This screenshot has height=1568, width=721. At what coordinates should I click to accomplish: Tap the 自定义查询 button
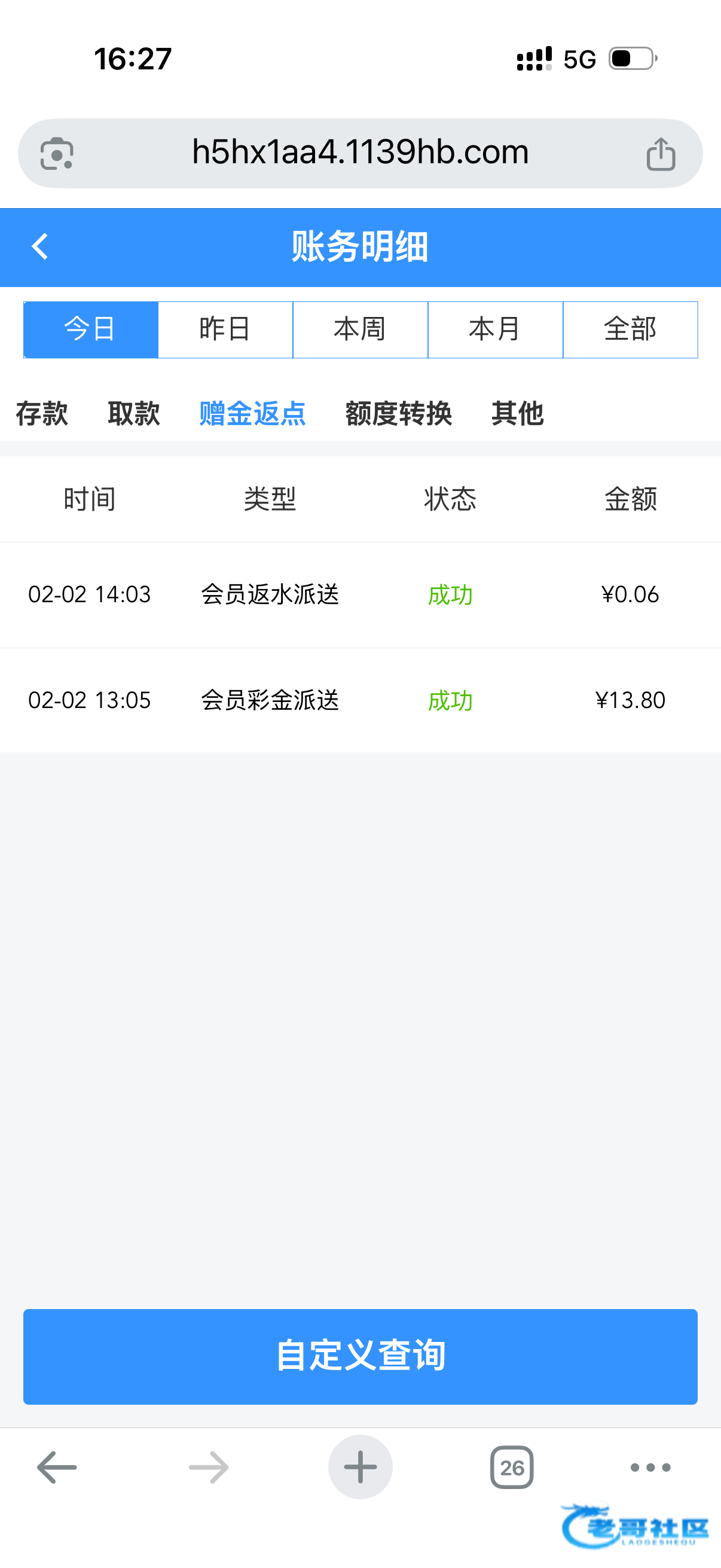[360, 1356]
